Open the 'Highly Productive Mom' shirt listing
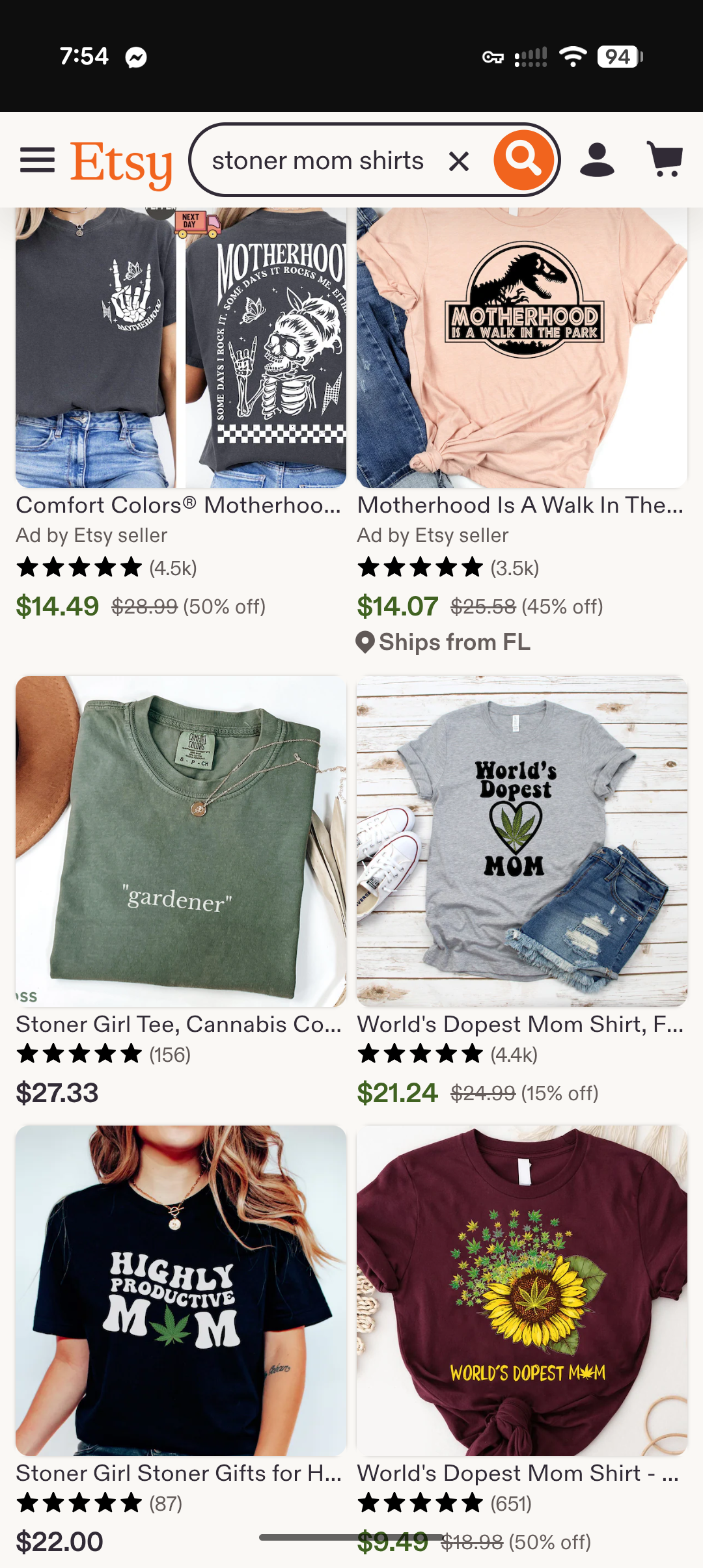Screen dimensions: 703x1568 [181, 1290]
